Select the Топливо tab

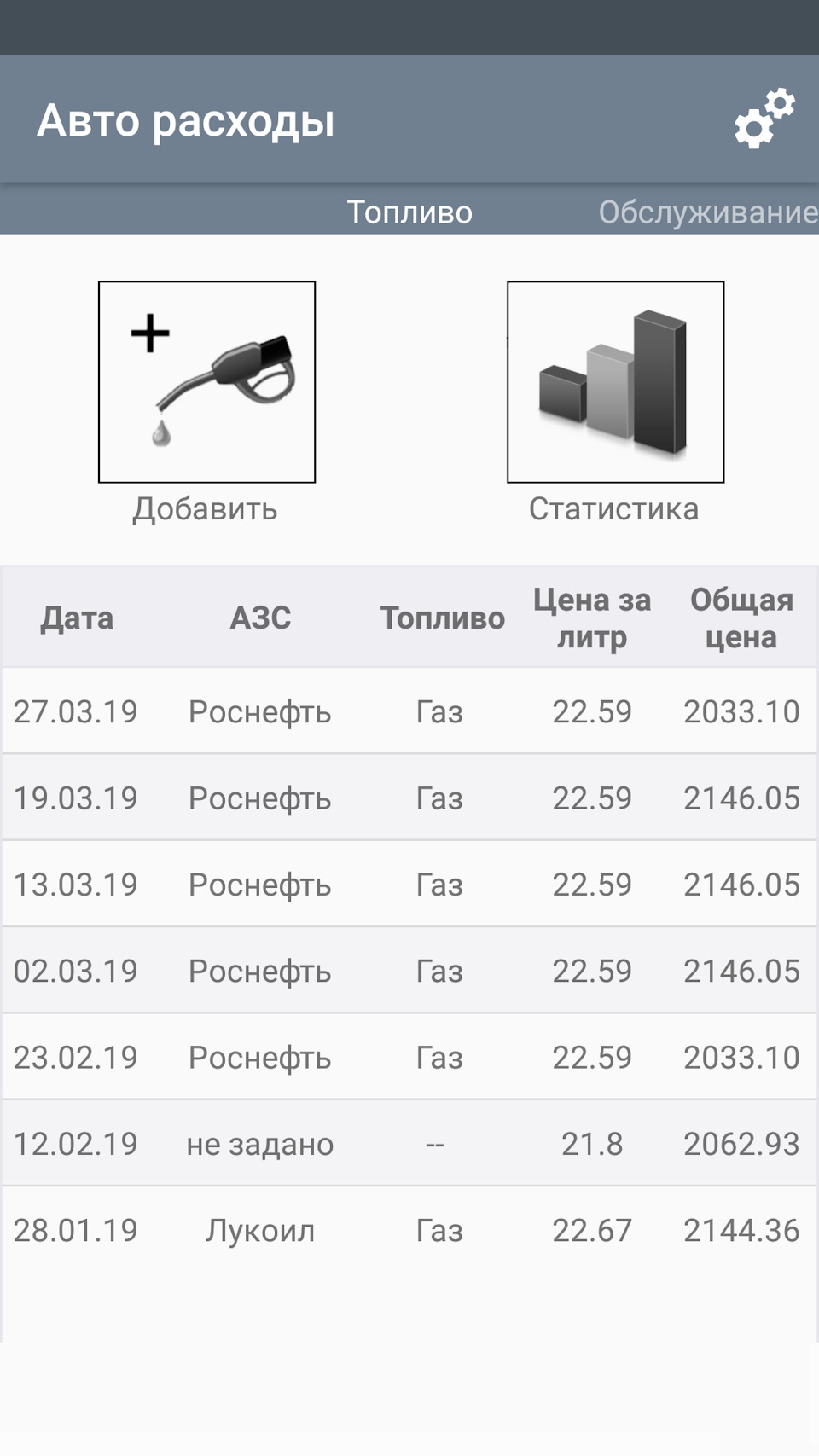tap(409, 212)
